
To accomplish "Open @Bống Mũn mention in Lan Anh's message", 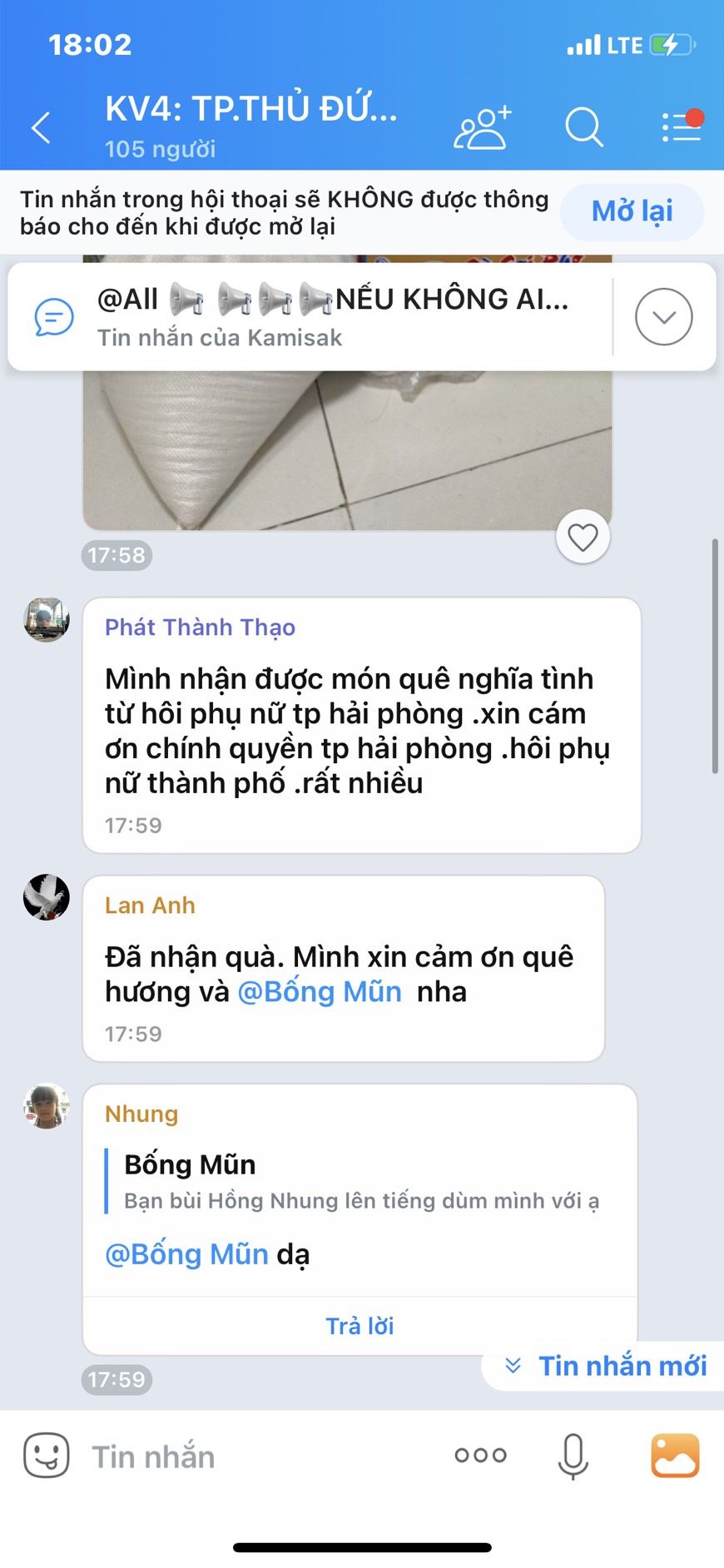I will (x=320, y=992).
